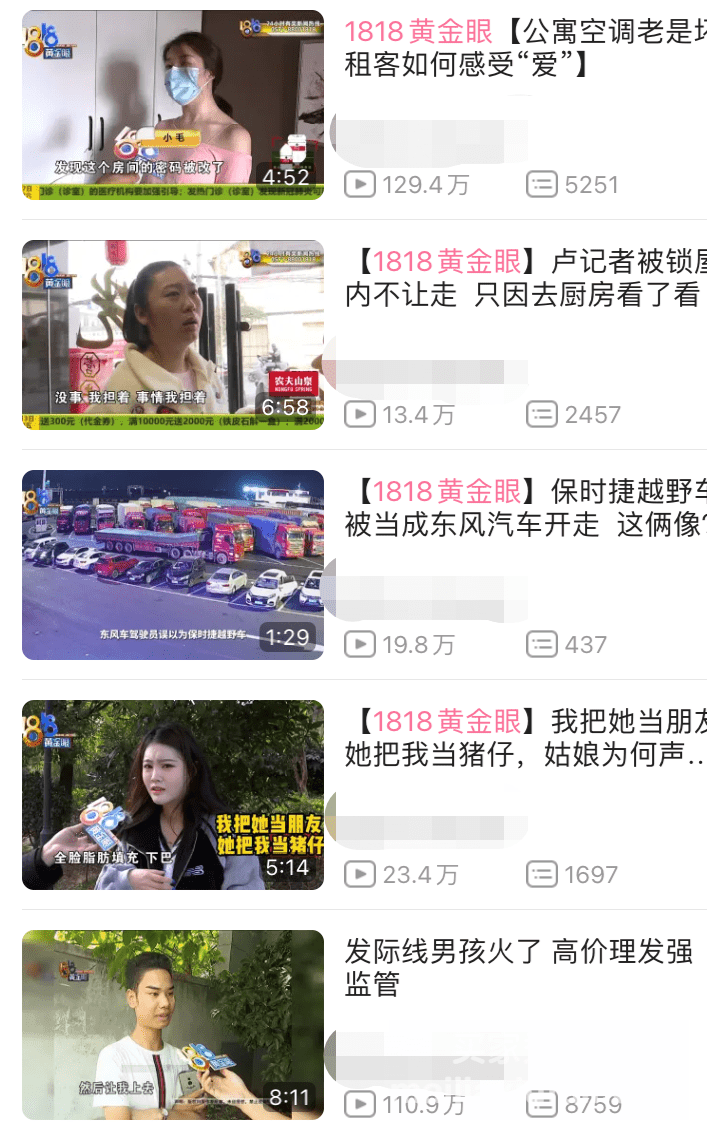Watch the 8:11 发际线男孩 video thumbnail
This screenshot has height=1138, width=707.
173,1025
